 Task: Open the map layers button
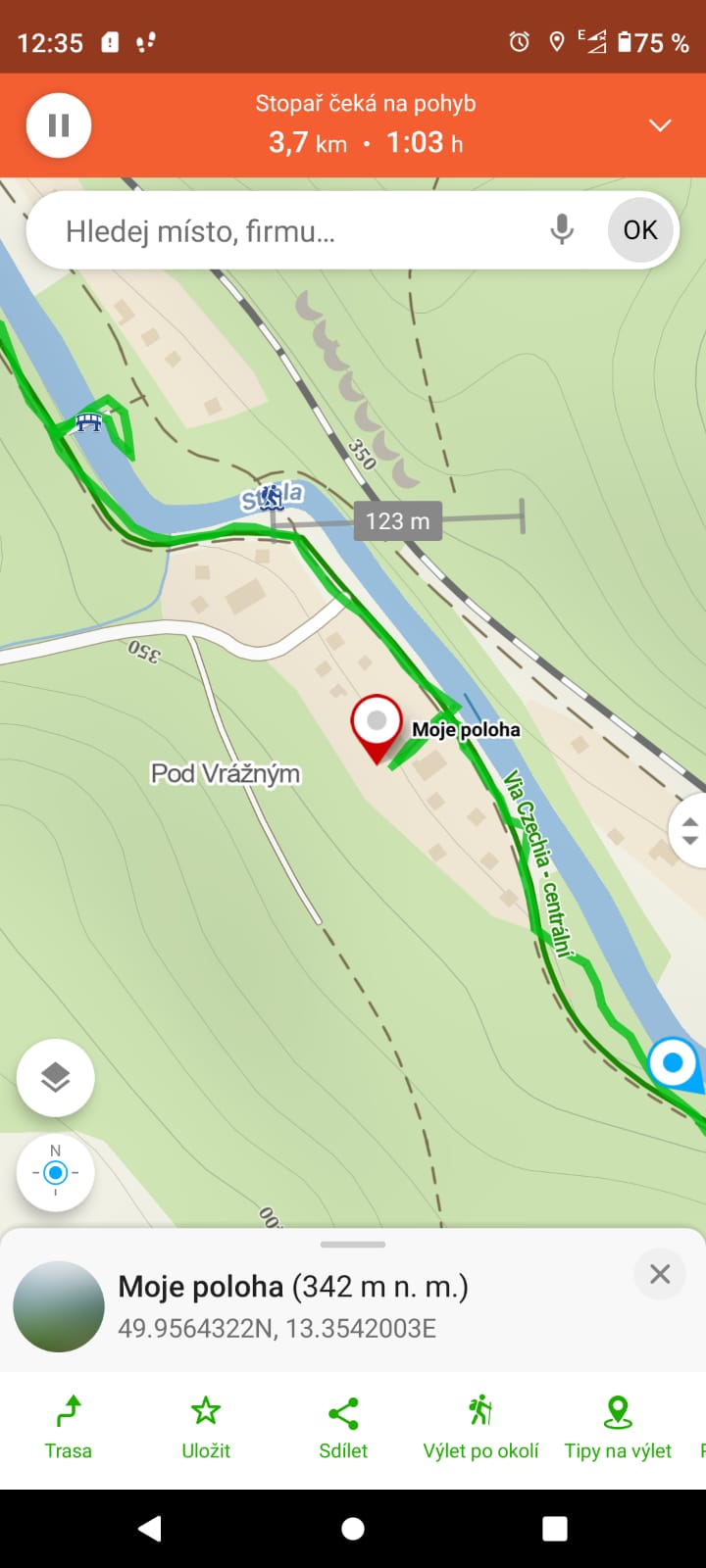point(56,1078)
